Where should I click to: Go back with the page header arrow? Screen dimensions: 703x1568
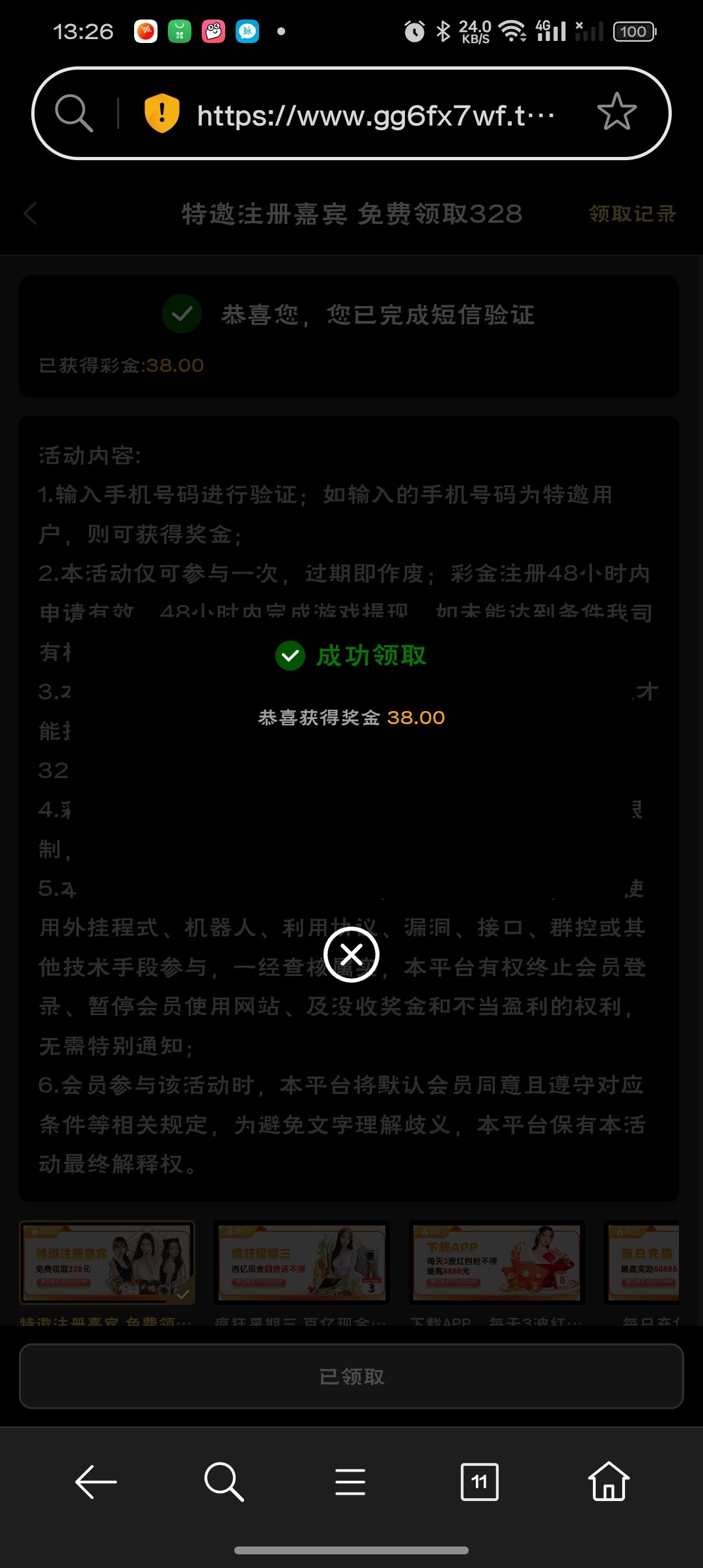point(31,214)
